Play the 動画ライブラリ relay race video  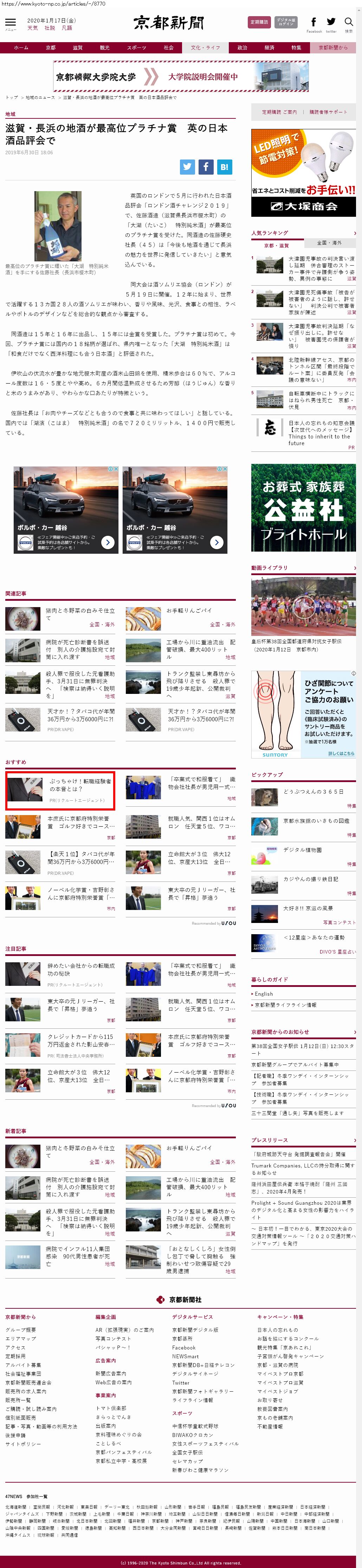(303, 606)
